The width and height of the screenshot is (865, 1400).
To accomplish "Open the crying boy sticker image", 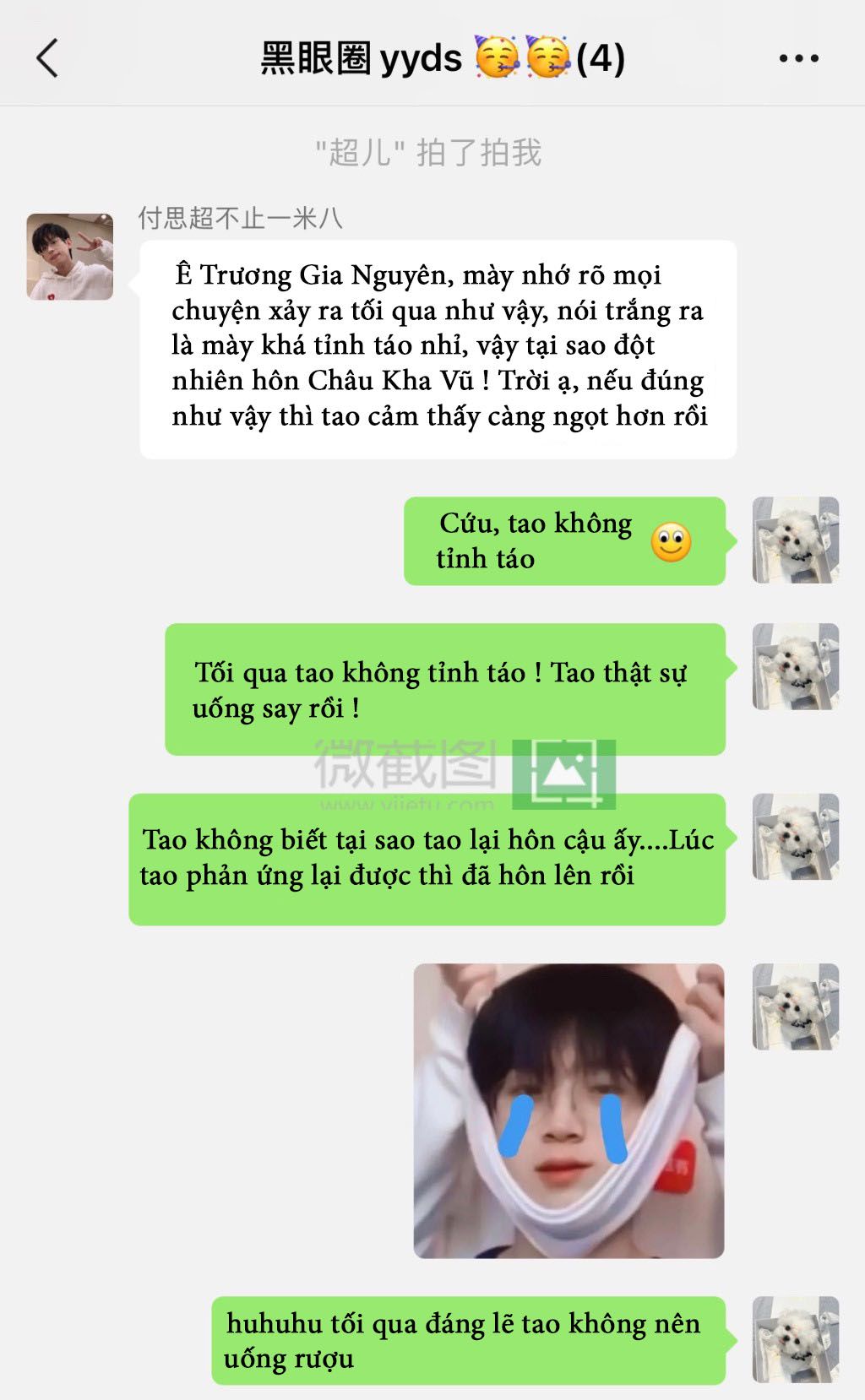I will tap(569, 1110).
